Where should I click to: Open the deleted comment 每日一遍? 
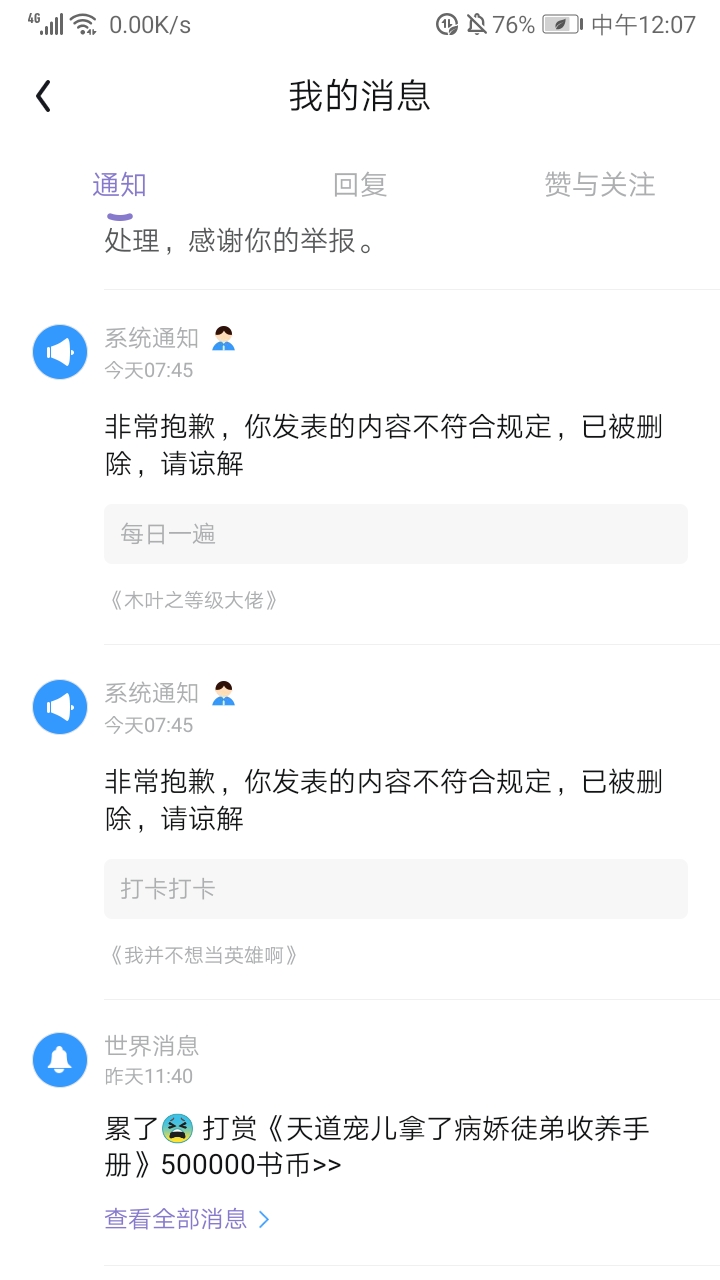(396, 534)
